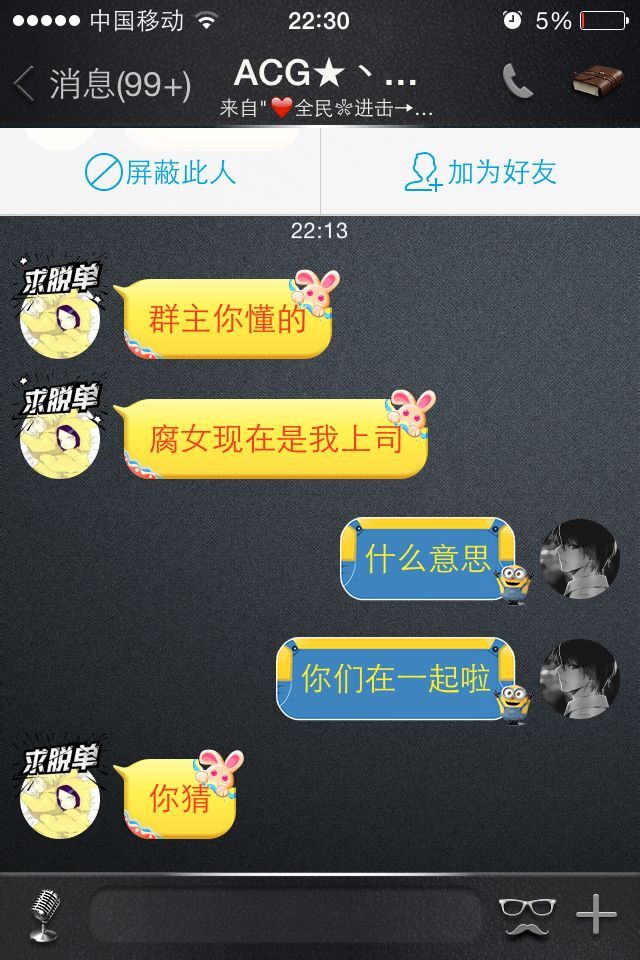Tap the microphone for voice input
Screen dimensions: 640x960
(43, 914)
